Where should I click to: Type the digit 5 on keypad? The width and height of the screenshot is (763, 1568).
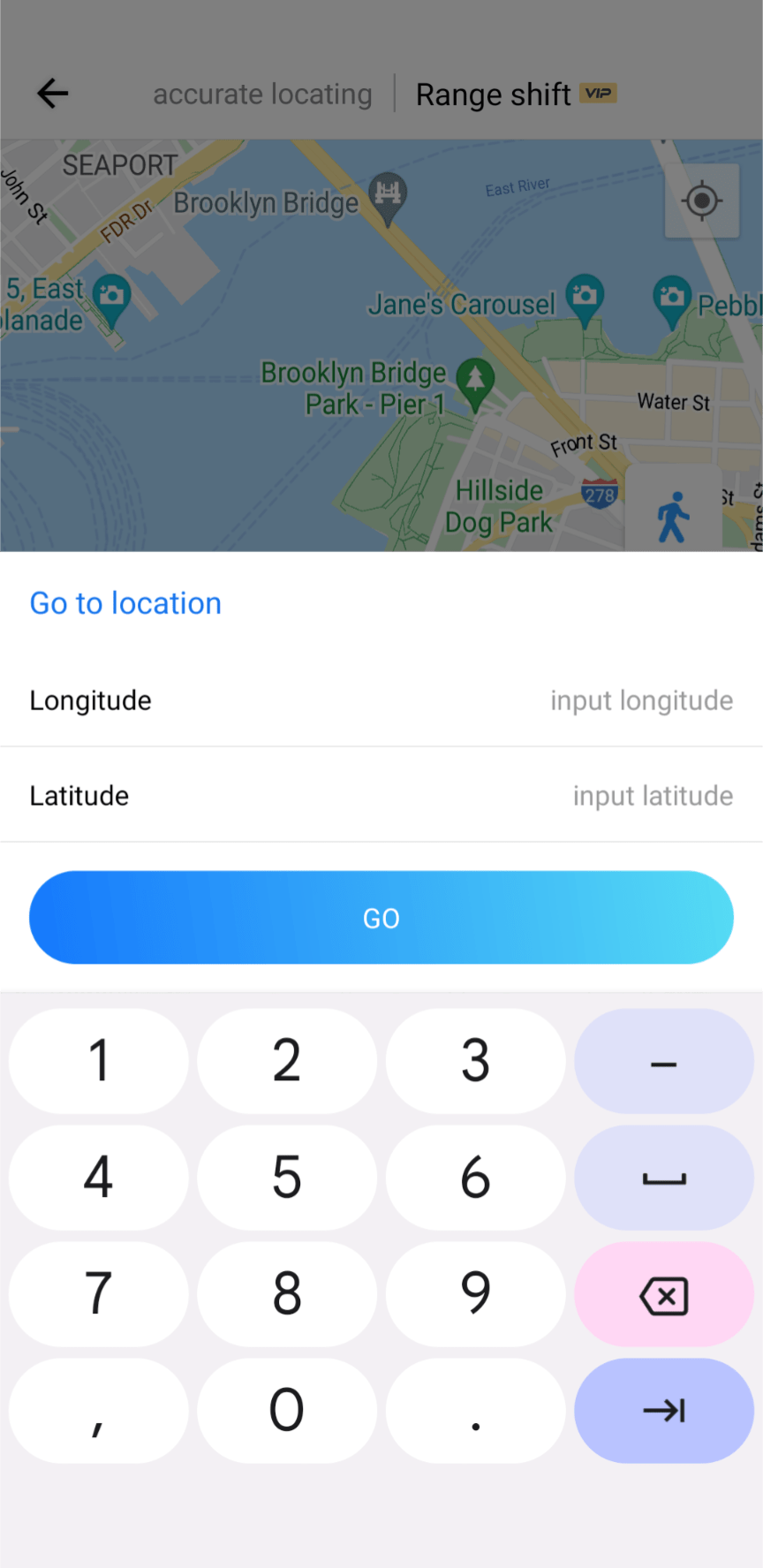pyautogui.click(x=287, y=1178)
